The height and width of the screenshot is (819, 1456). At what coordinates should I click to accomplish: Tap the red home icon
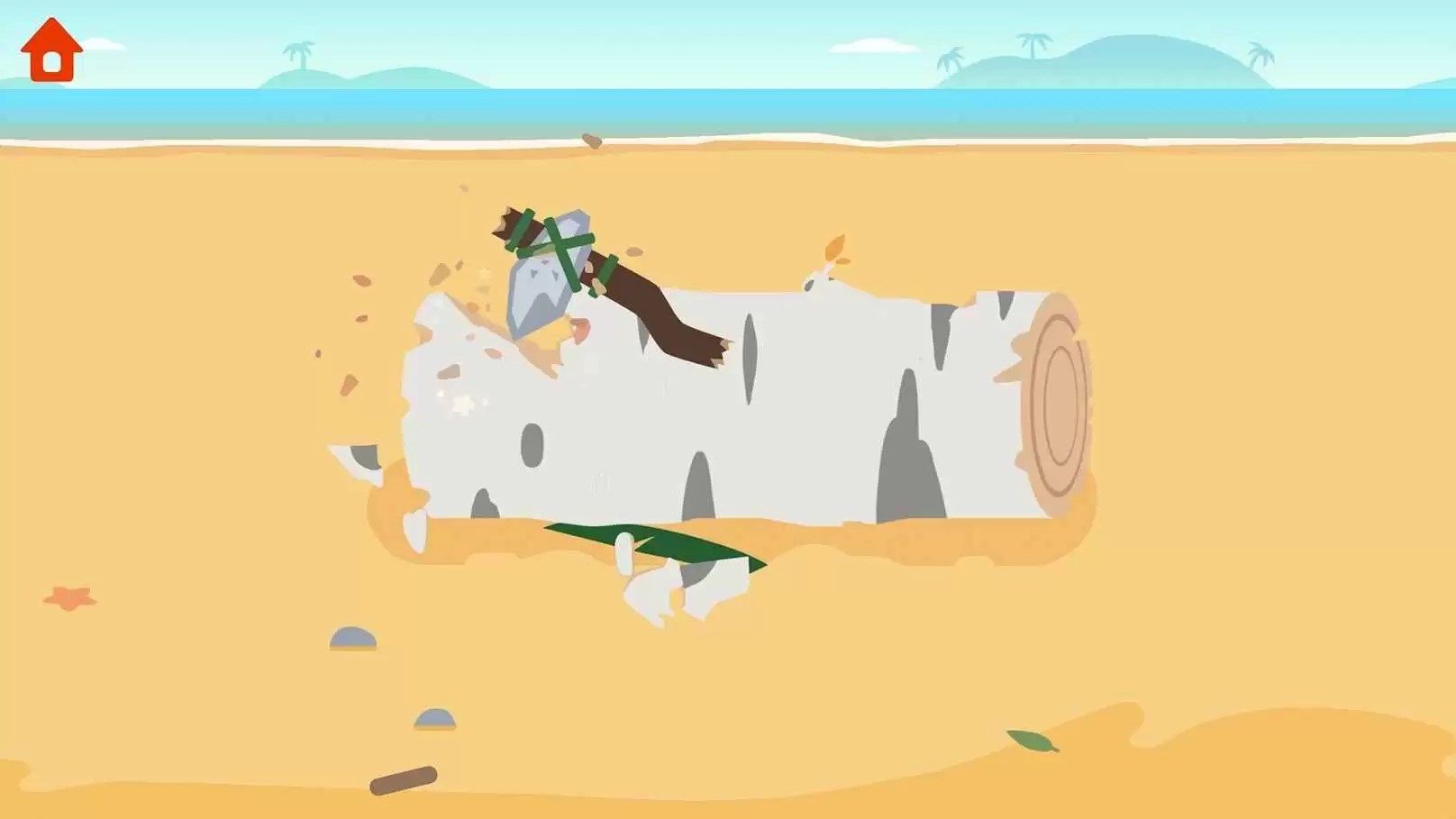51,51
